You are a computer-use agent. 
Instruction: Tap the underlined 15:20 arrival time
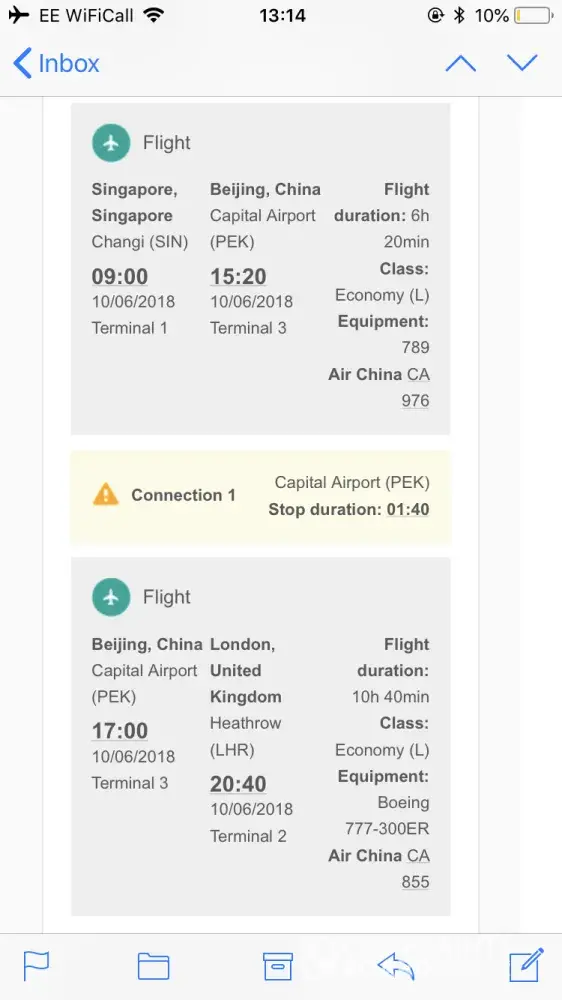pos(239,277)
